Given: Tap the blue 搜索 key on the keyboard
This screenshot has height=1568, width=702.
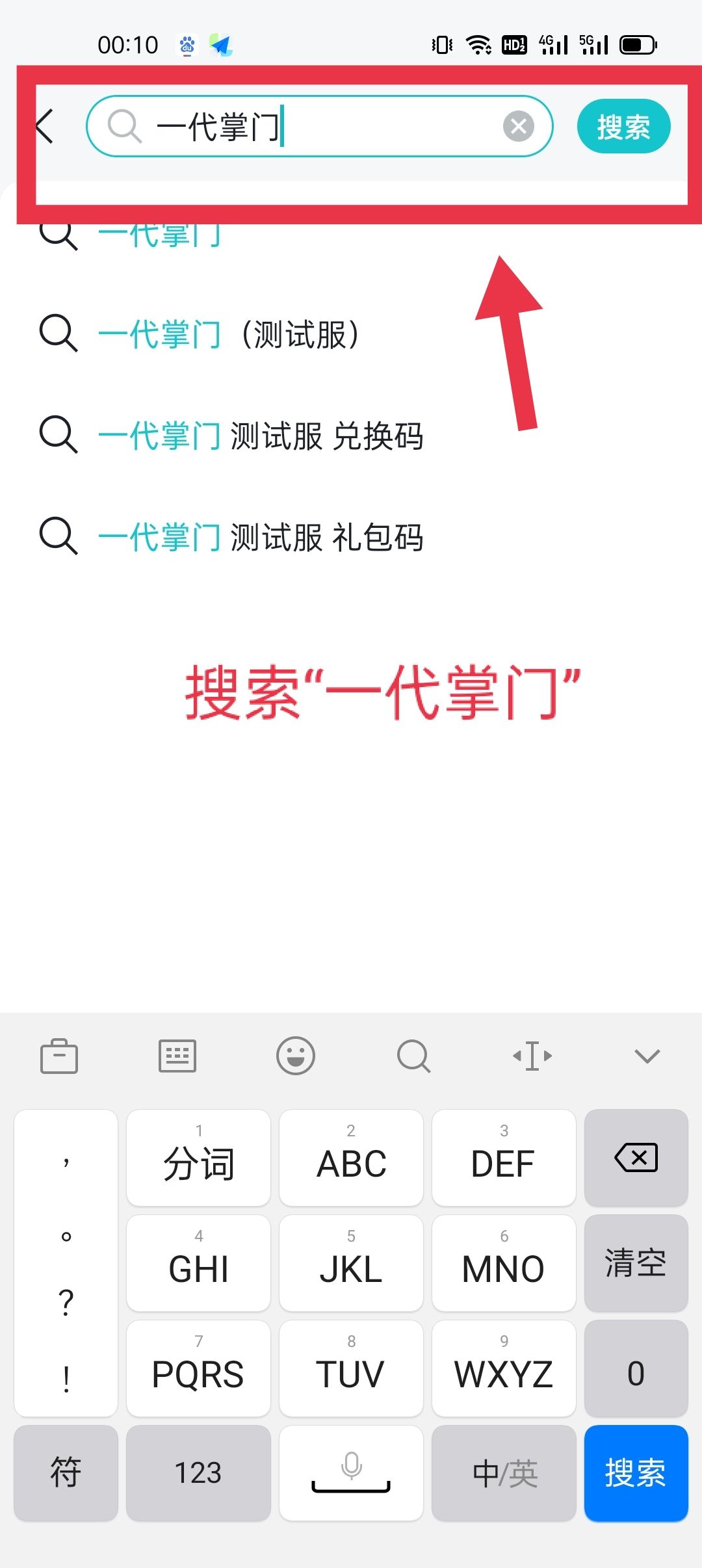Looking at the screenshot, I should click(x=636, y=1473).
